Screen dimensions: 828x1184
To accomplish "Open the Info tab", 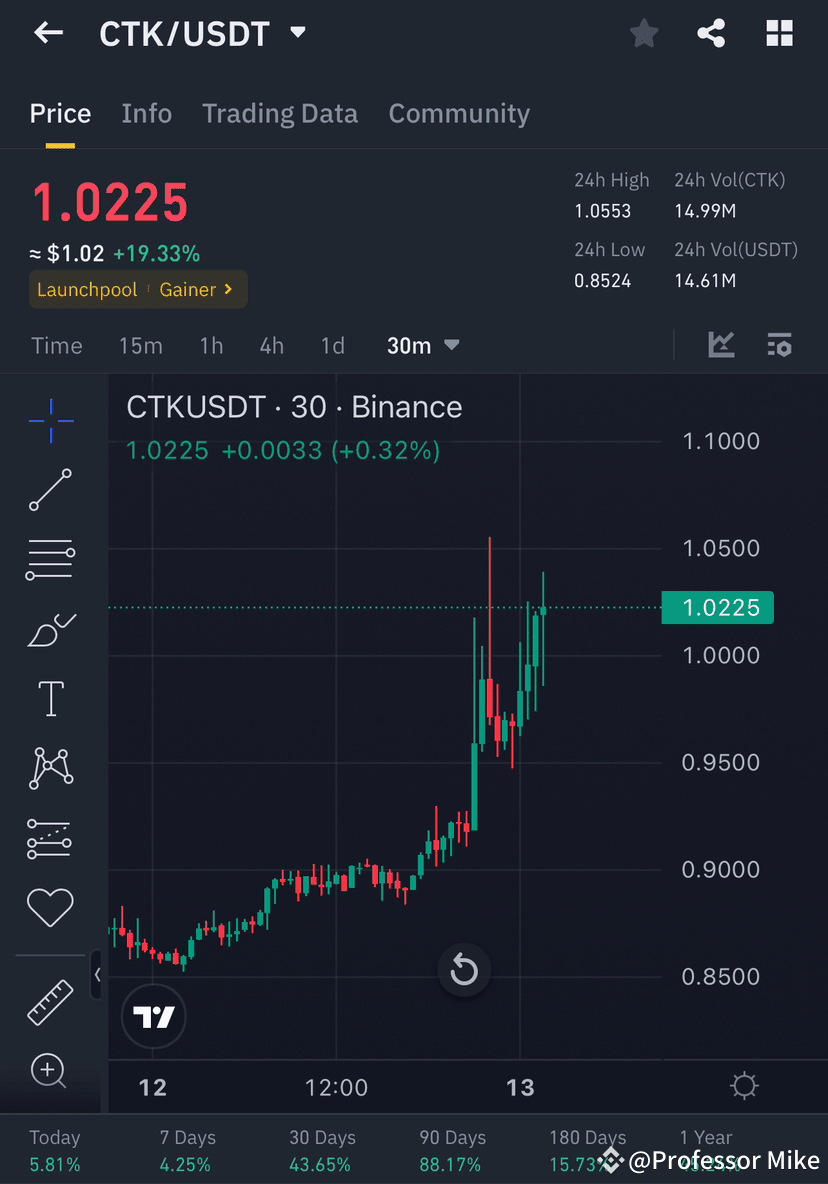I will 146,113.
